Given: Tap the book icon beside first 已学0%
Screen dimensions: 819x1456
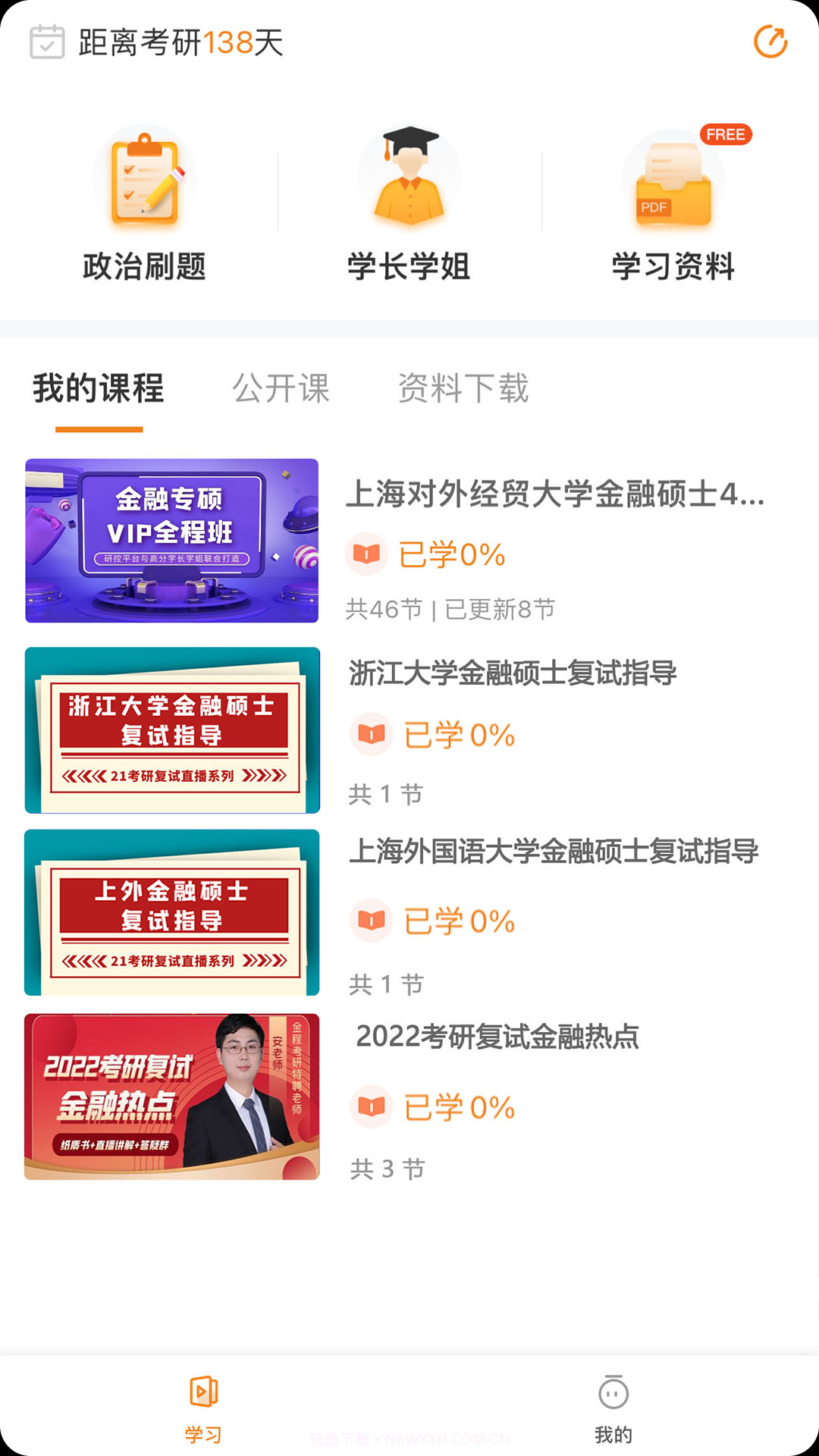Looking at the screenshot, I should [x=369, y=555].
